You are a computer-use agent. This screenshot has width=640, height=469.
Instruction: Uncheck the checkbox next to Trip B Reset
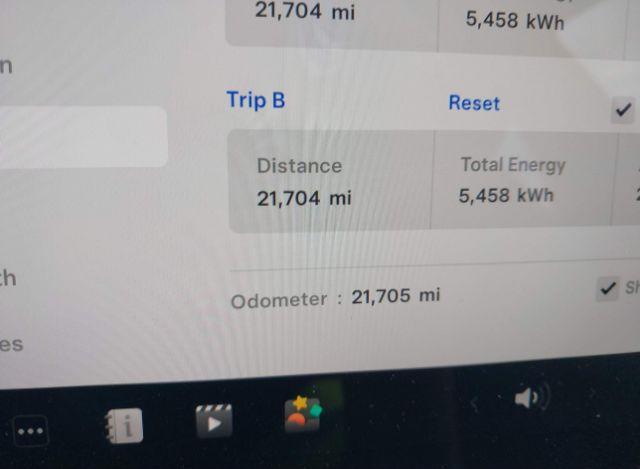click(x=623, y=109)
